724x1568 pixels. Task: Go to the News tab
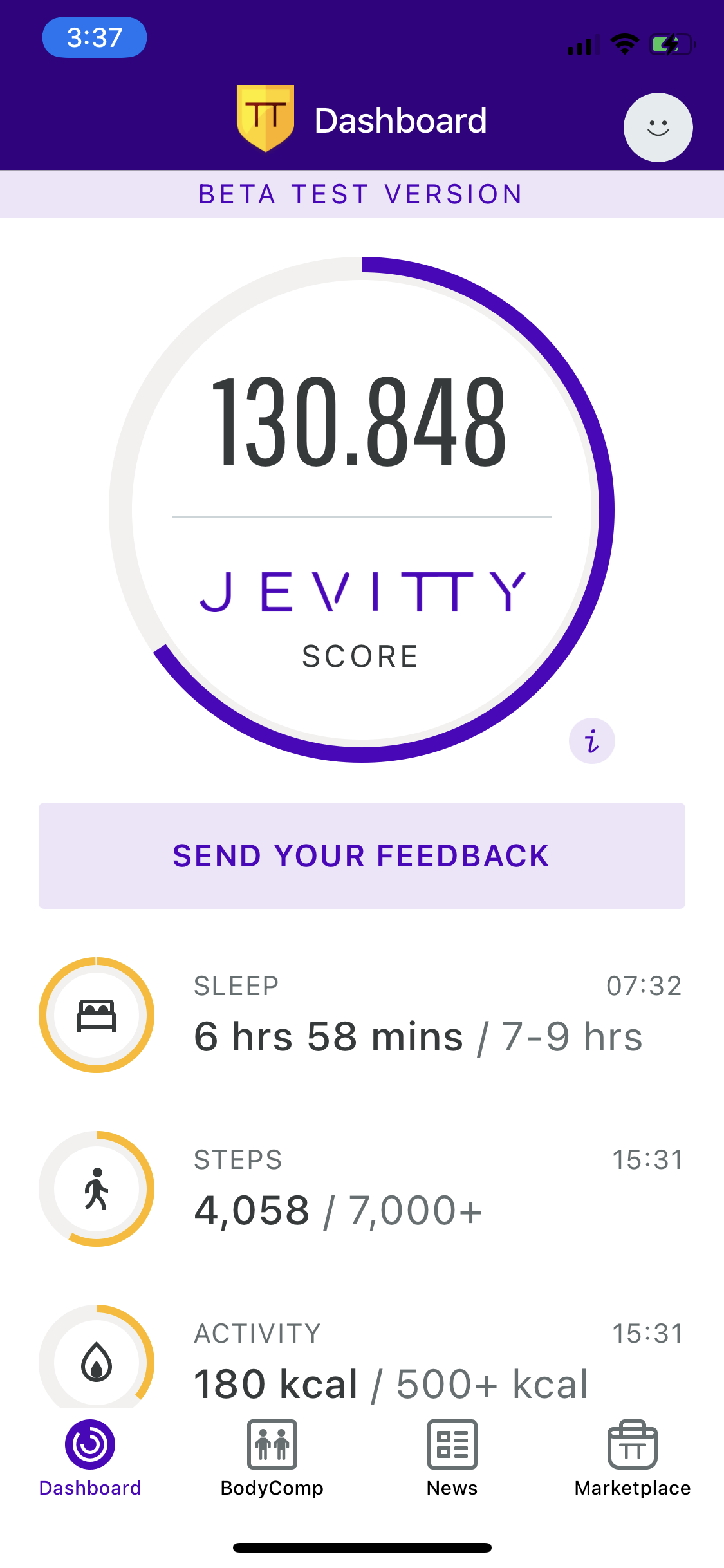click(452, 1458)
